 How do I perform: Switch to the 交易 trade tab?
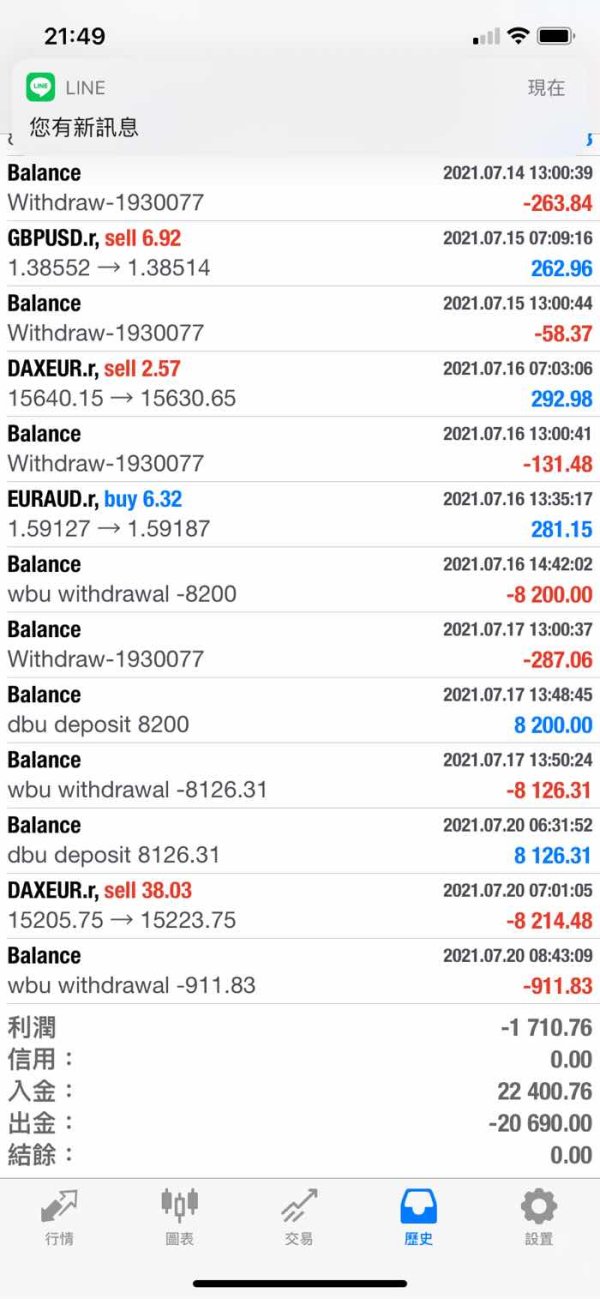coord(299,1217)
